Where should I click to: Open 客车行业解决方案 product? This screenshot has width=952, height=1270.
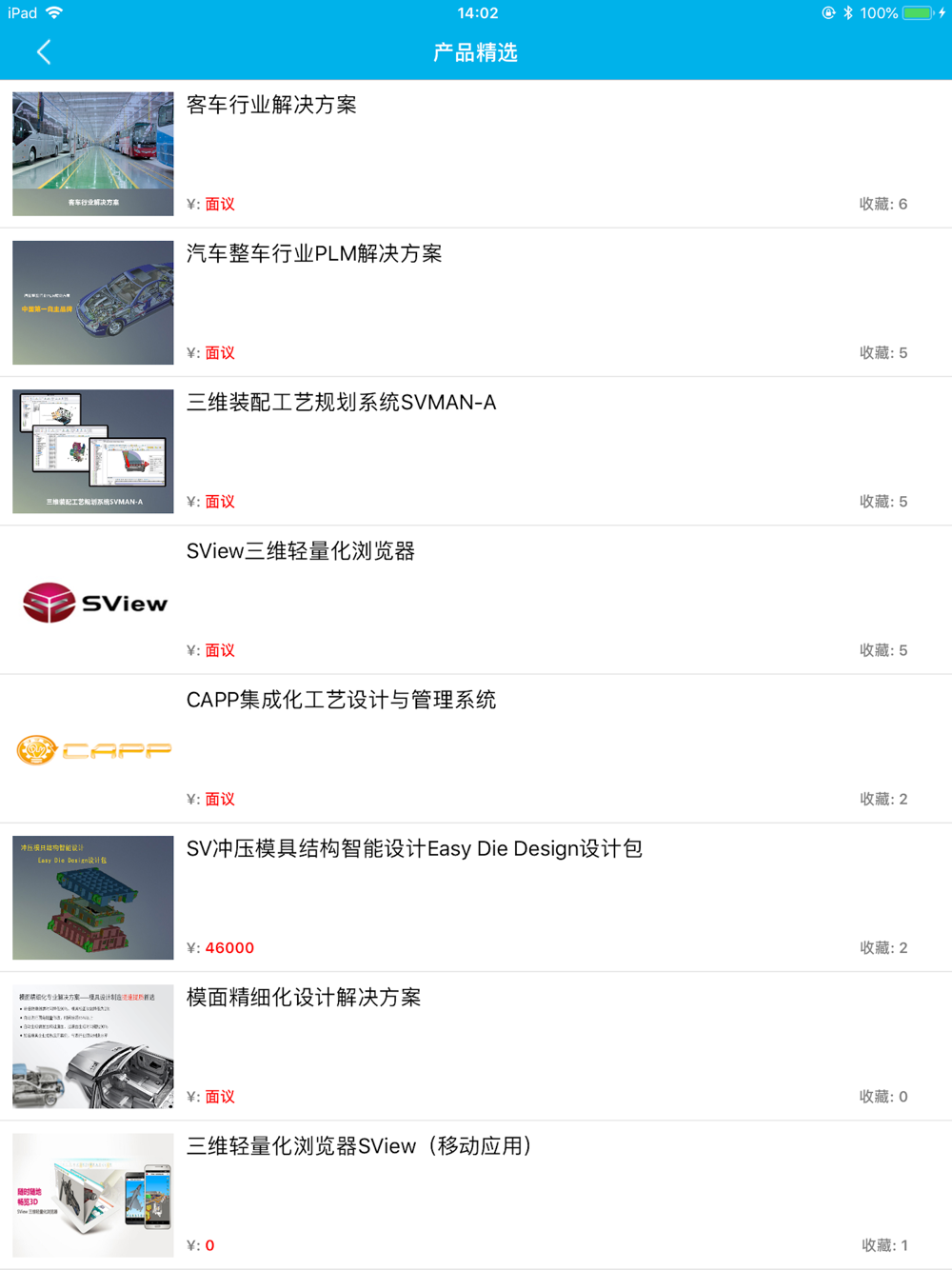tap(271, 106)
